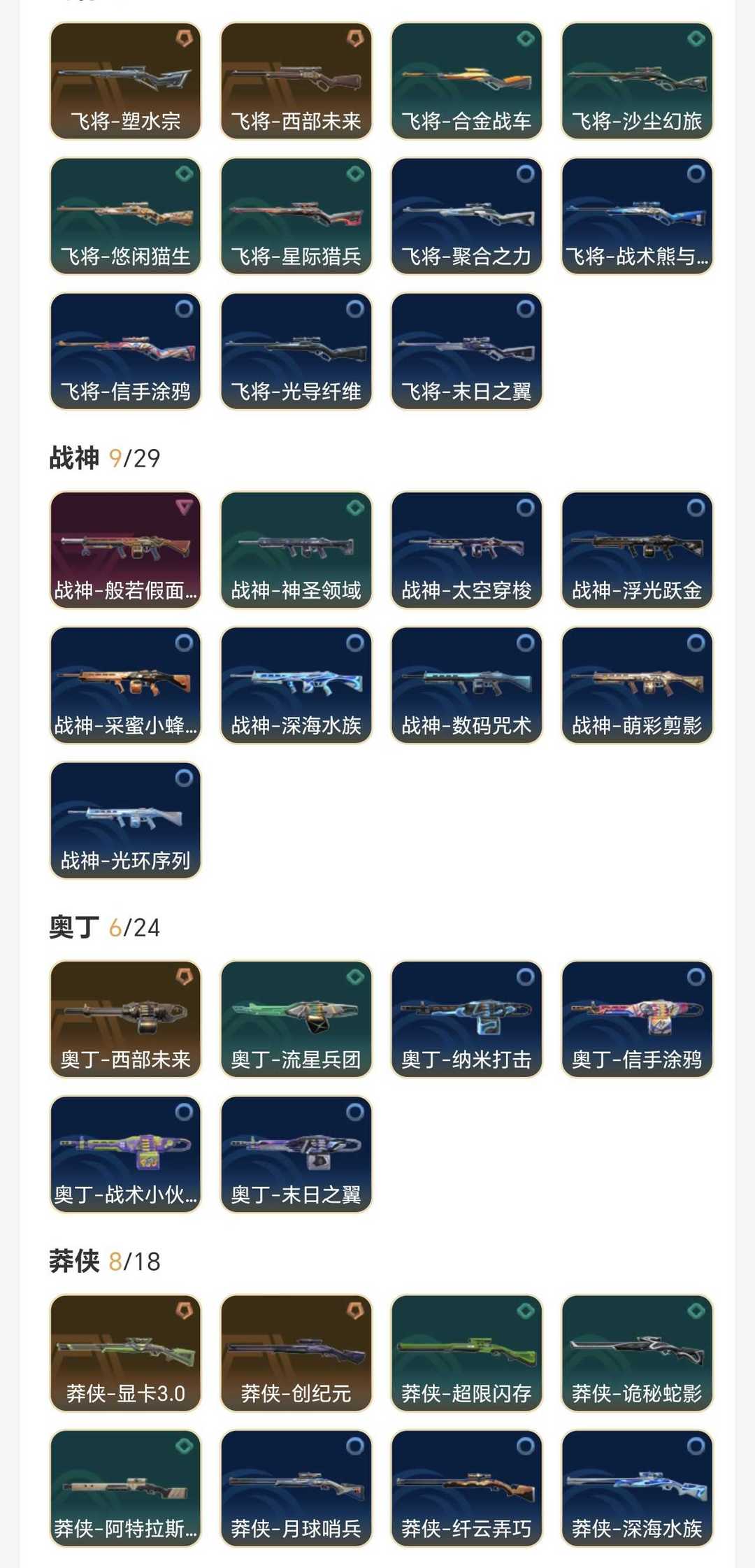Select the 莽侠-月球哨兵 skin
The width and height of the screenshot is (755, 1568).
296,1488
